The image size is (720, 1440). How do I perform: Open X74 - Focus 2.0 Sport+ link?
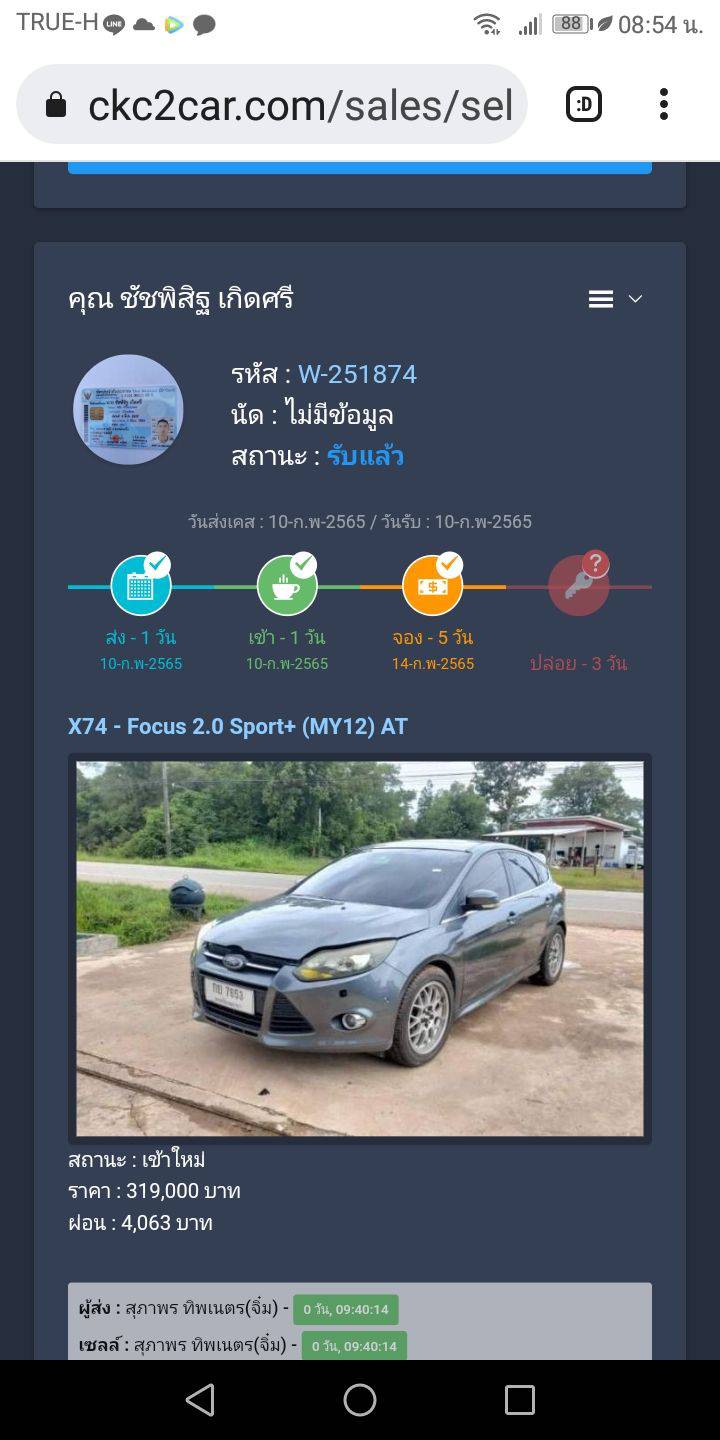(238, 726)
